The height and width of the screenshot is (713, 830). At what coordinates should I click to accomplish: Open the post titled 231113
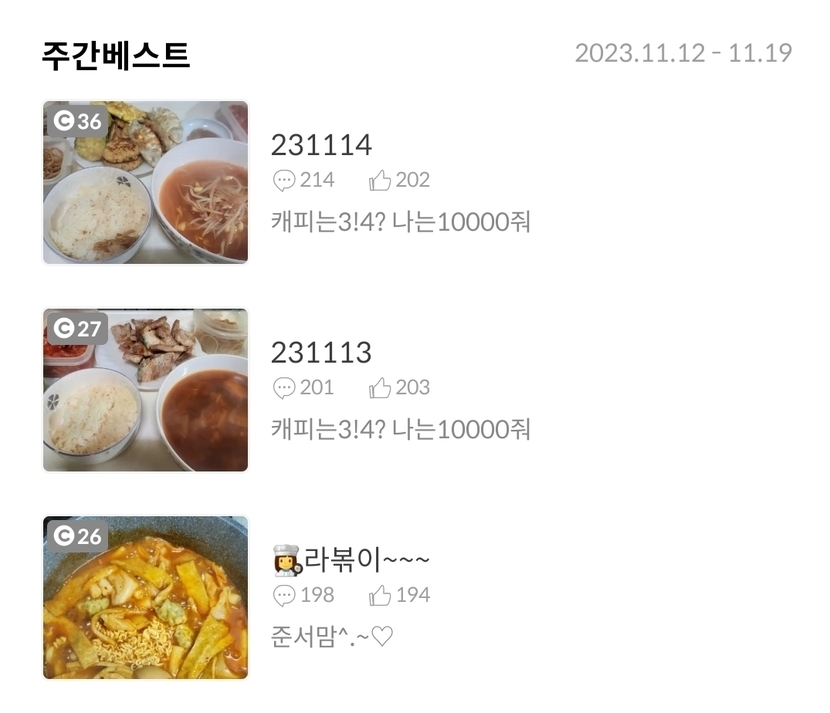pos(321,352)
